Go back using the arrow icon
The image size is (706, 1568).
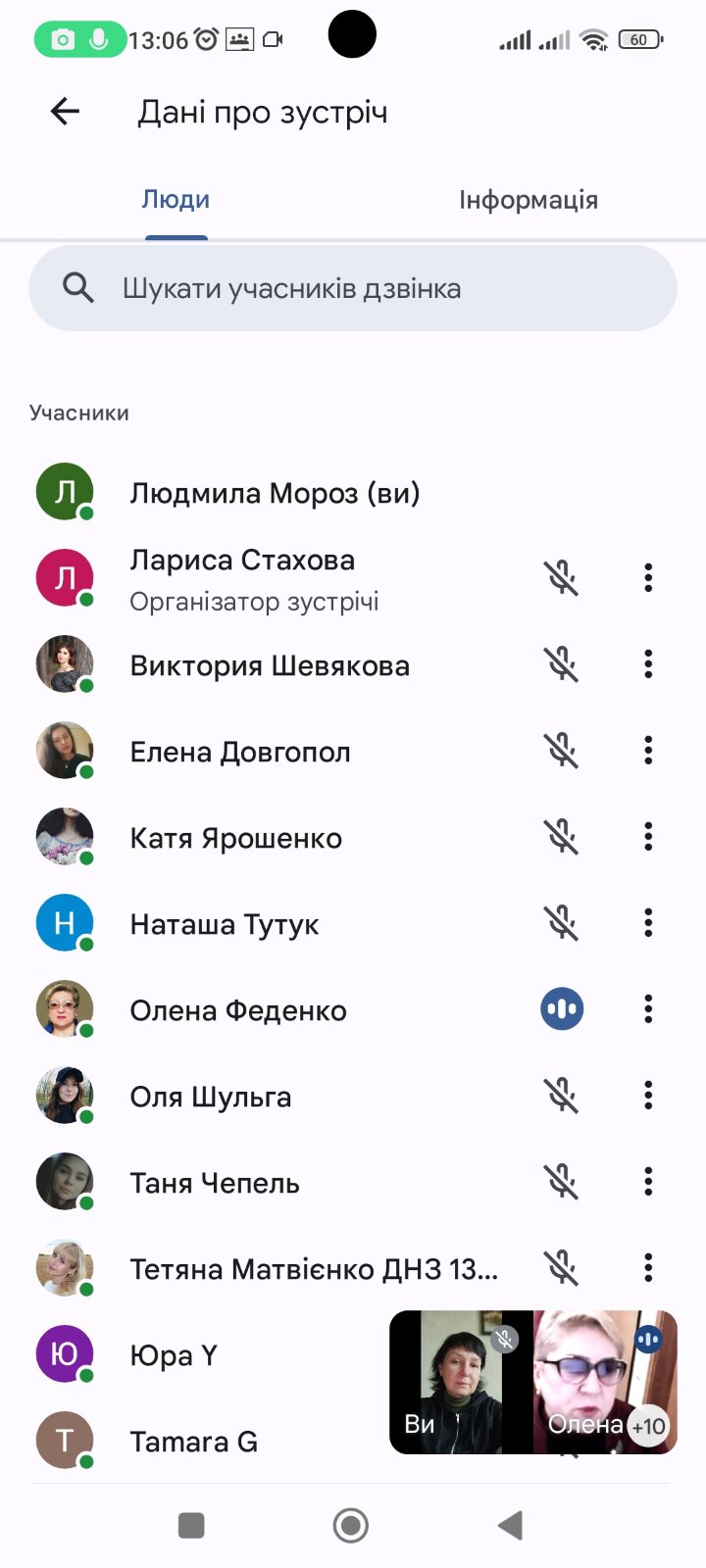[65, 112]
